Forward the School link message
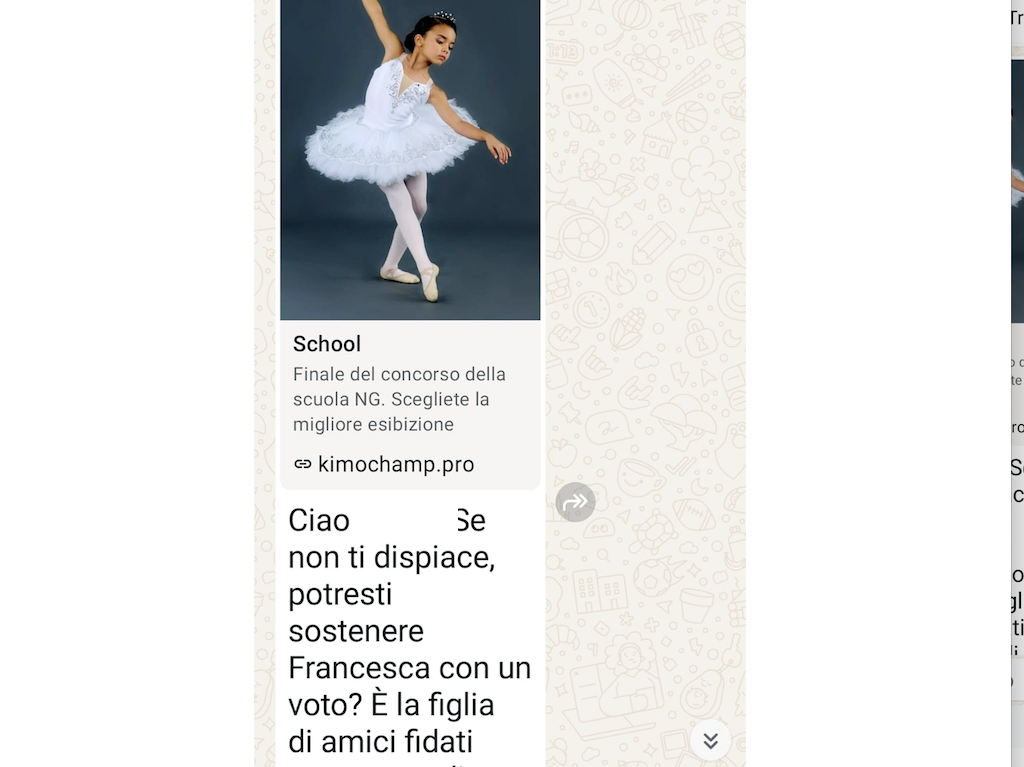1024x767 pixels. pos(575,502)
